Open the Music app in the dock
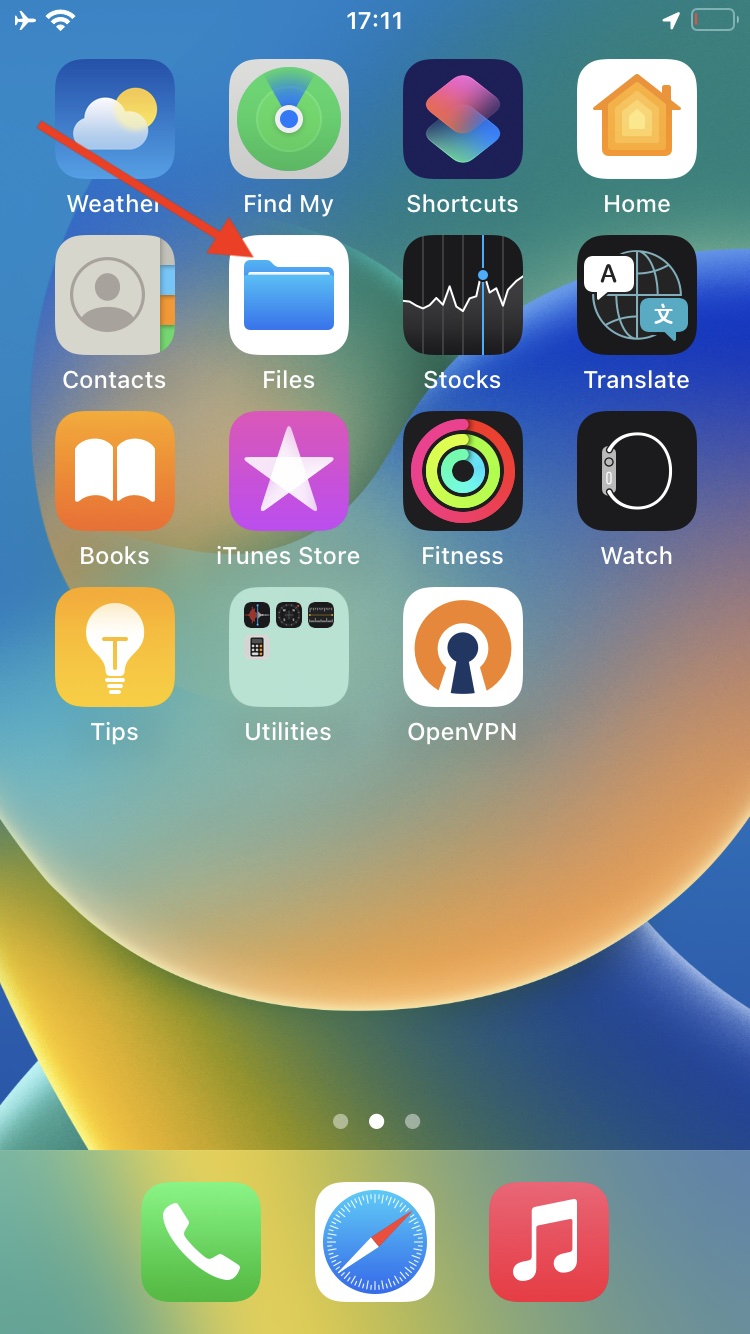Screen dimensions: 750x1334 point(549,1242)
